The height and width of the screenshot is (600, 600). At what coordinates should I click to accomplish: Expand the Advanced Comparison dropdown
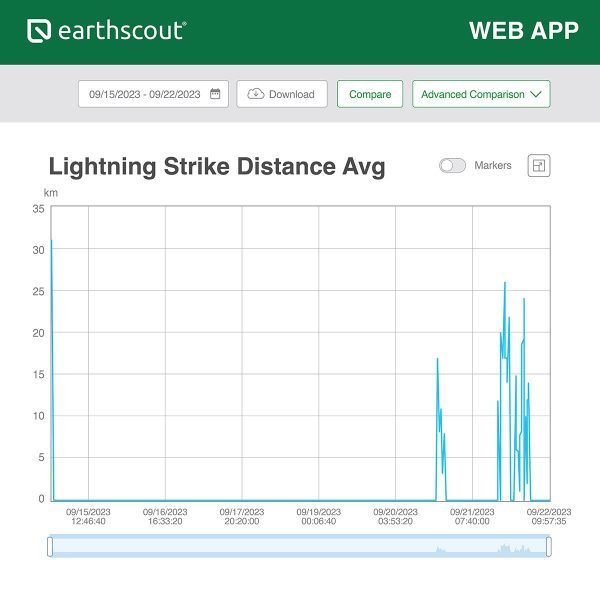coord(481,94)
